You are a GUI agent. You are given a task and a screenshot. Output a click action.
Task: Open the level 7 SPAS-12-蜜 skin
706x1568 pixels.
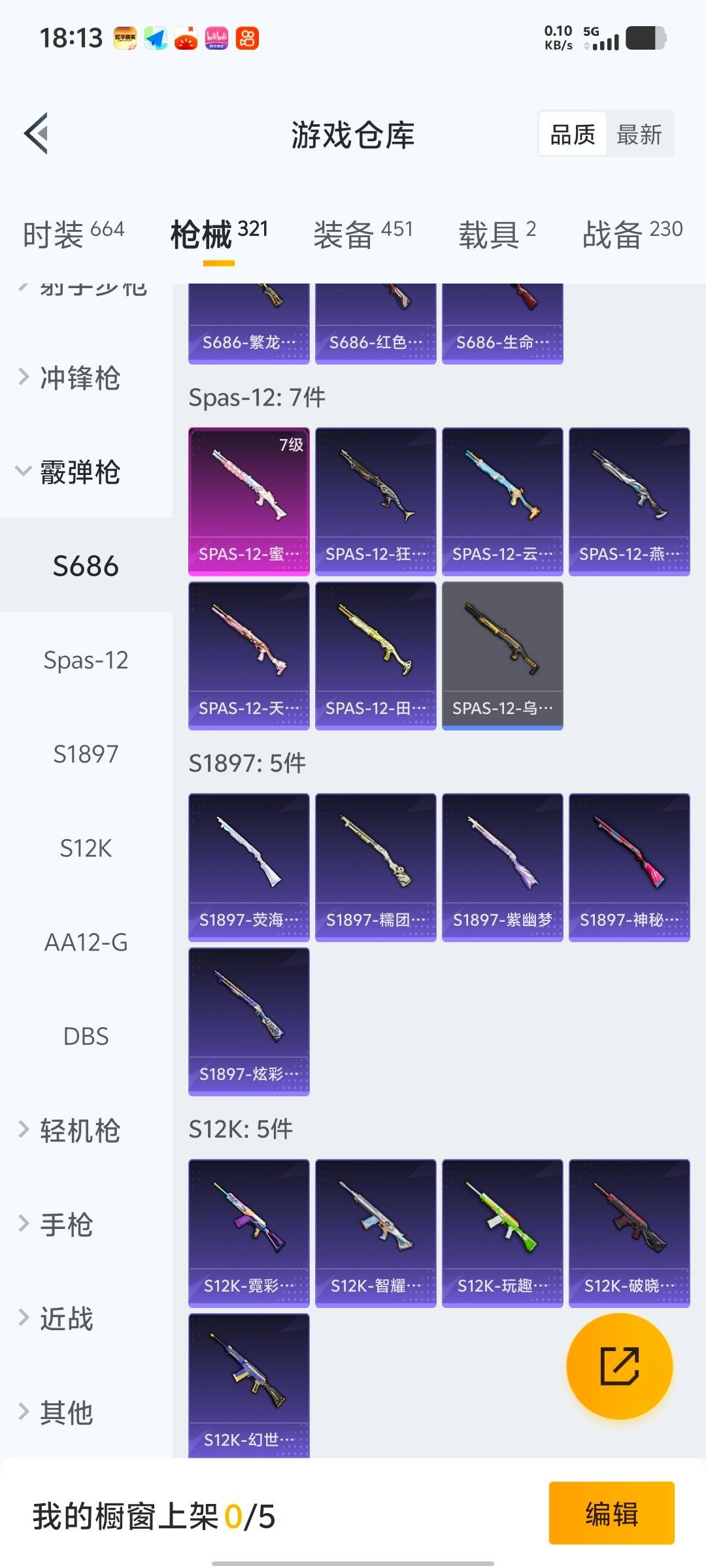[248, 501]
